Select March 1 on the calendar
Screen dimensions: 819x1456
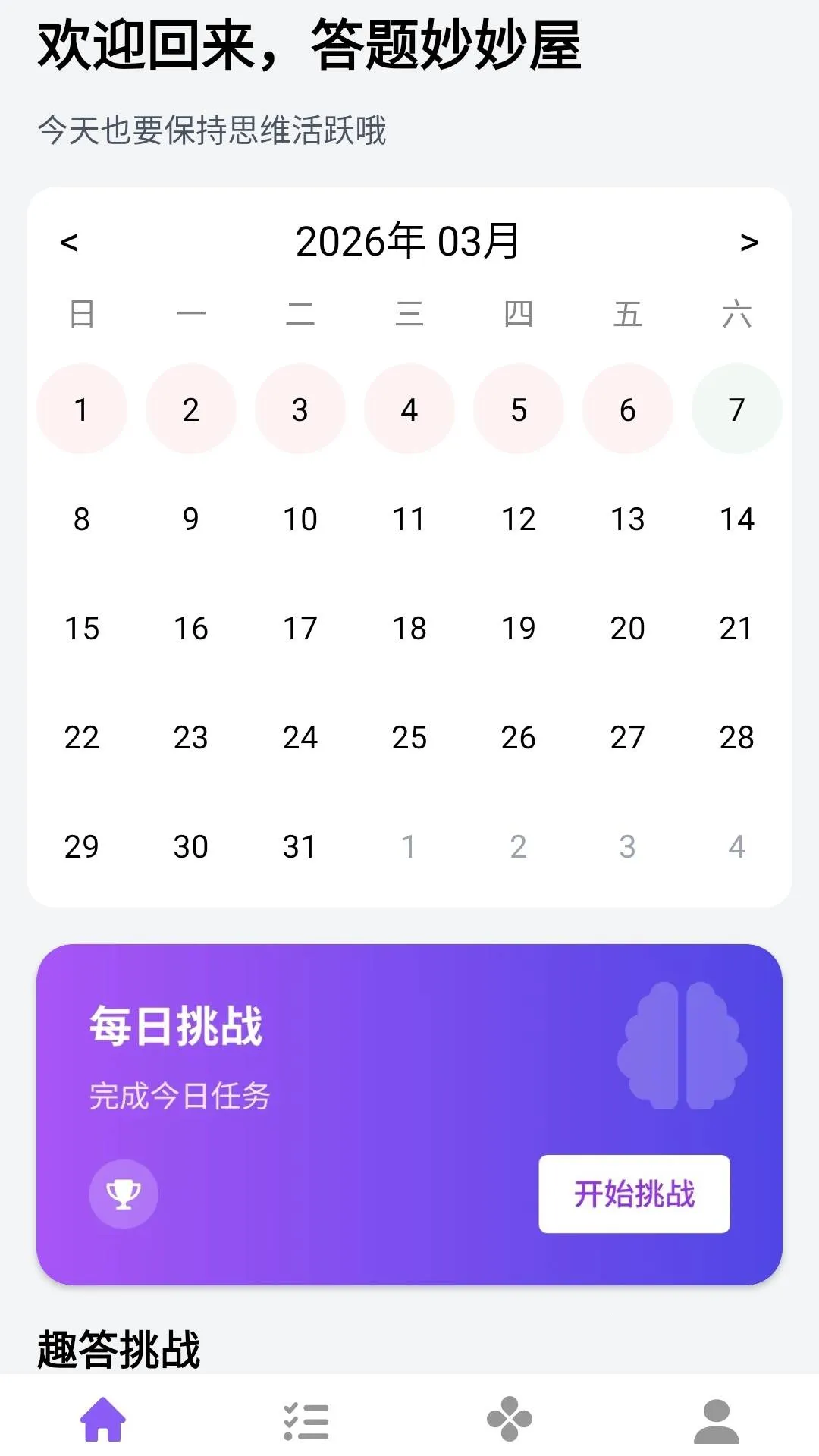tap(82, 409)
